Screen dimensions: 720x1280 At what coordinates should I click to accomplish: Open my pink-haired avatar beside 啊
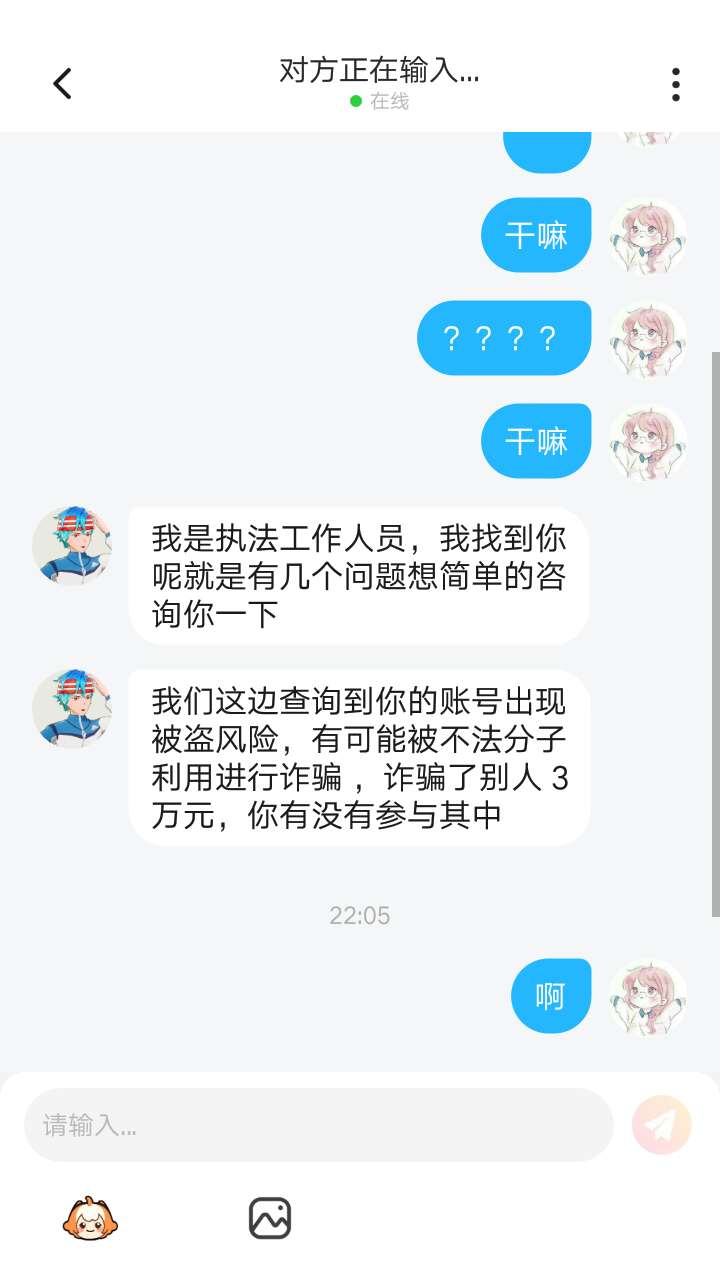click(648, 997)
